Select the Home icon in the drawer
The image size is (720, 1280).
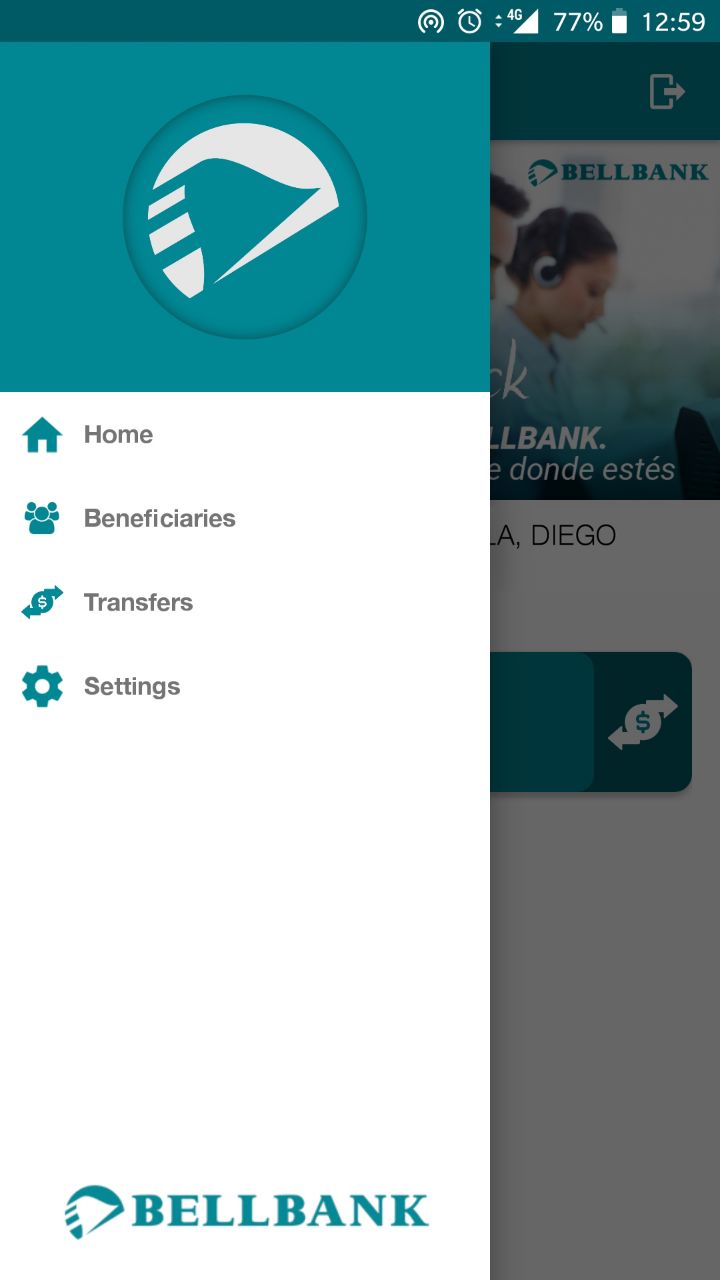[x=40, y=434]
